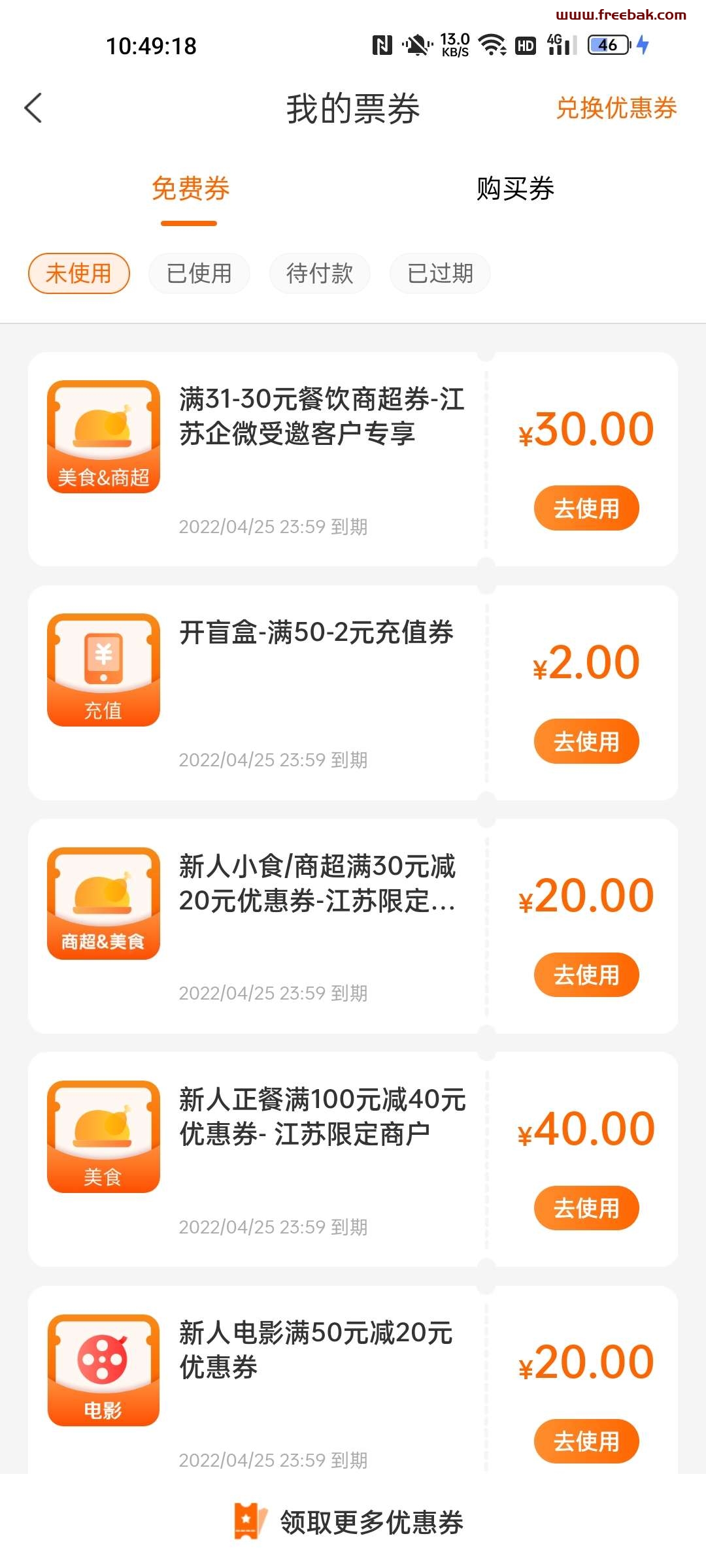Image resolution: width=706 pixels, height=1568 pixels.
Task: Open the 新人正餐满100元减40元 coupon card
Action: [353, 1159]
